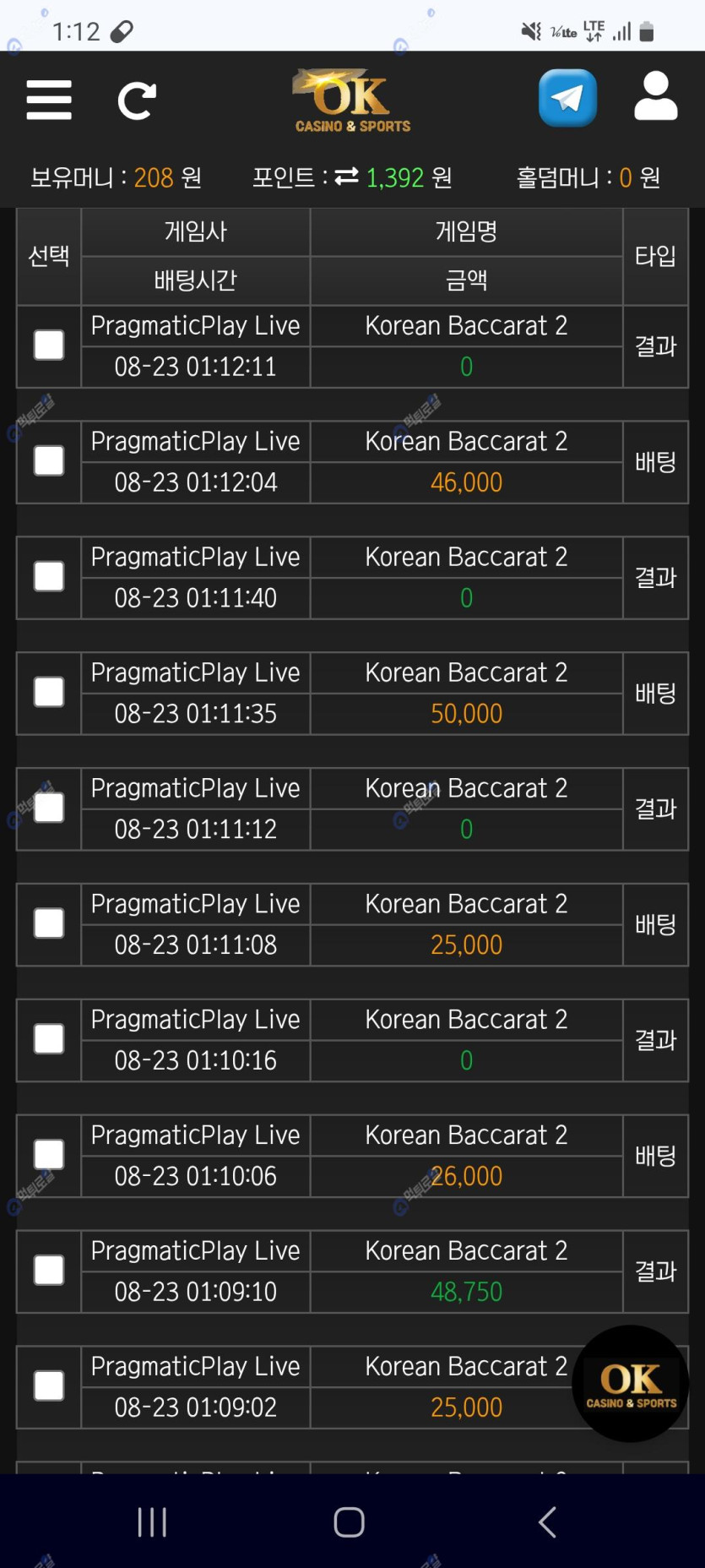This screenshot has width=705, height=1568.
Task: Check the 01:10:16 row checkbox
Action: coord(49,1040)
